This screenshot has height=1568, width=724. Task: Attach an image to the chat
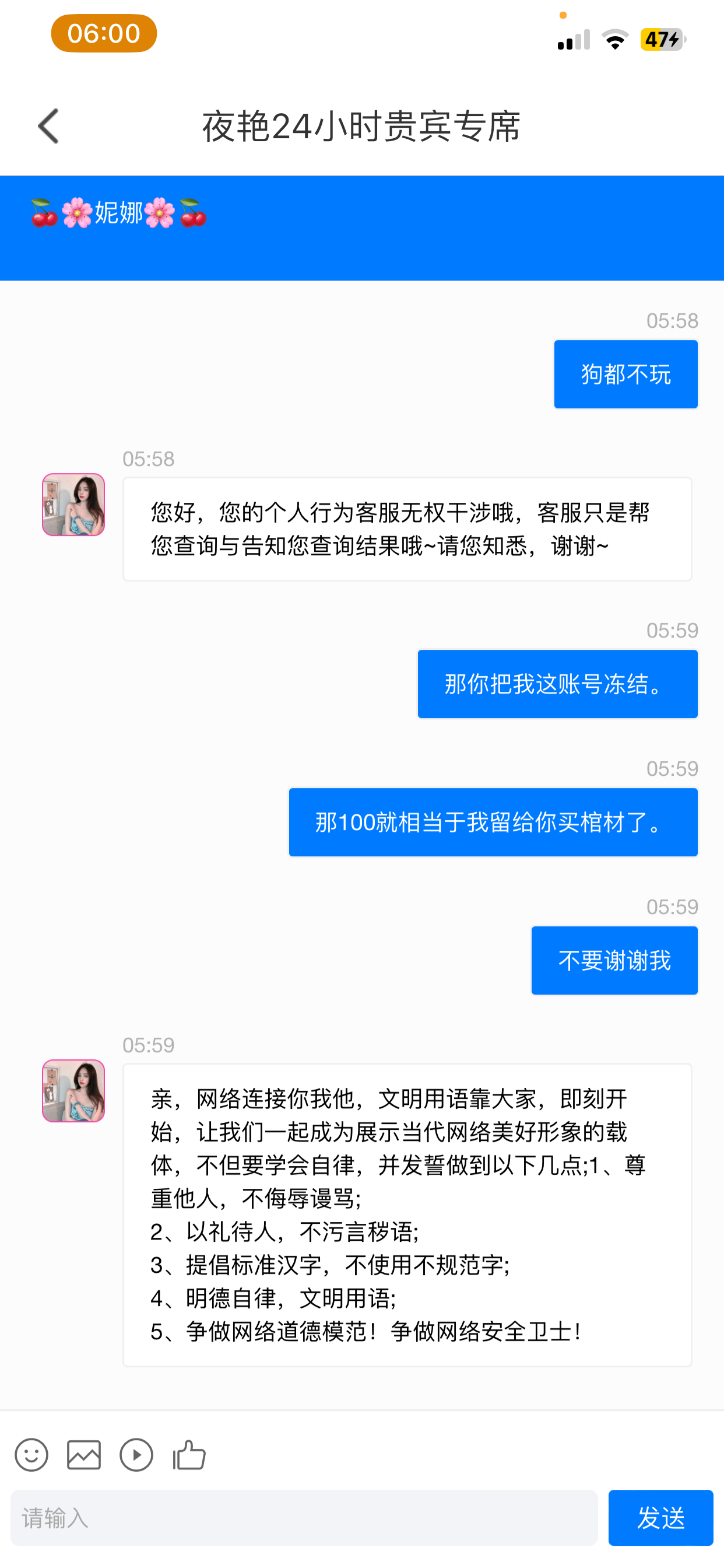click(x=84, y=1455)
